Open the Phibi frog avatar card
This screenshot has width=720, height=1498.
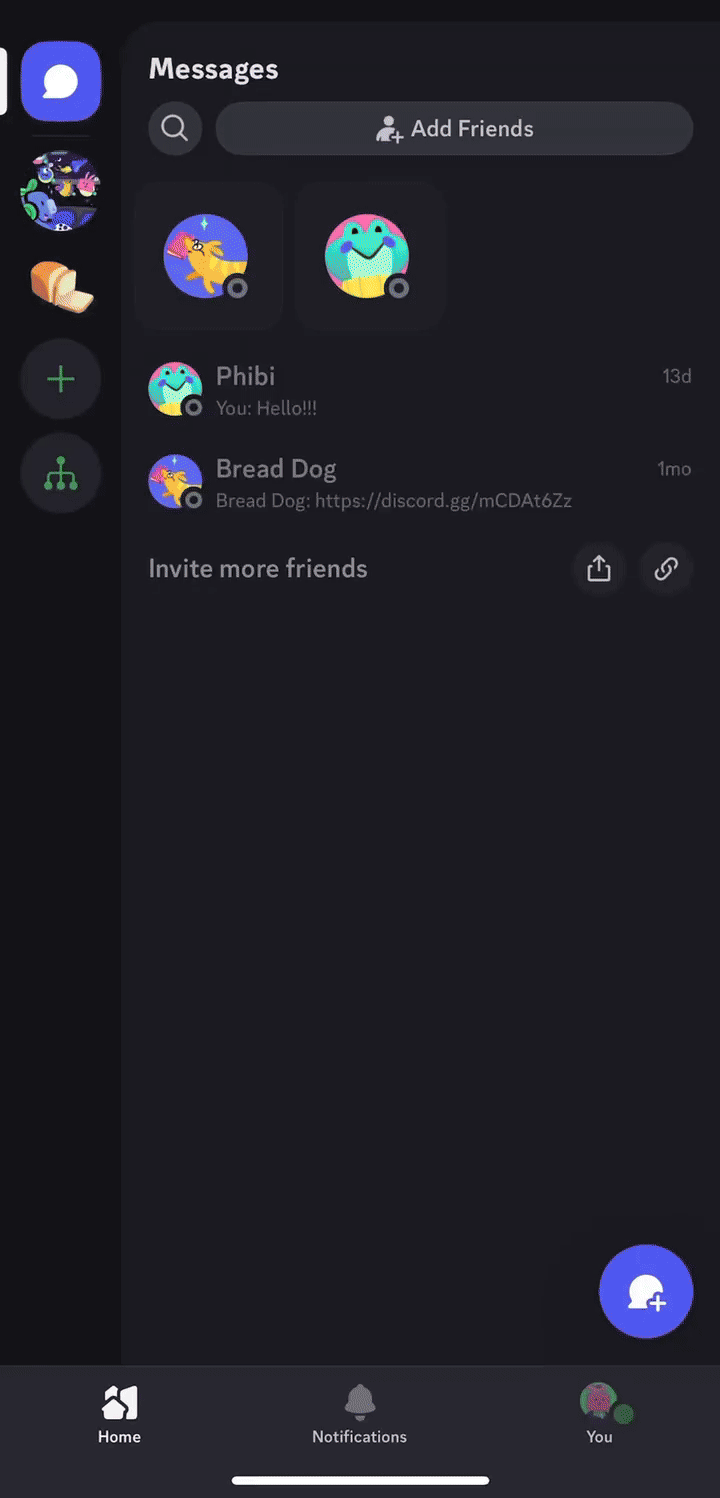[368, 256]
